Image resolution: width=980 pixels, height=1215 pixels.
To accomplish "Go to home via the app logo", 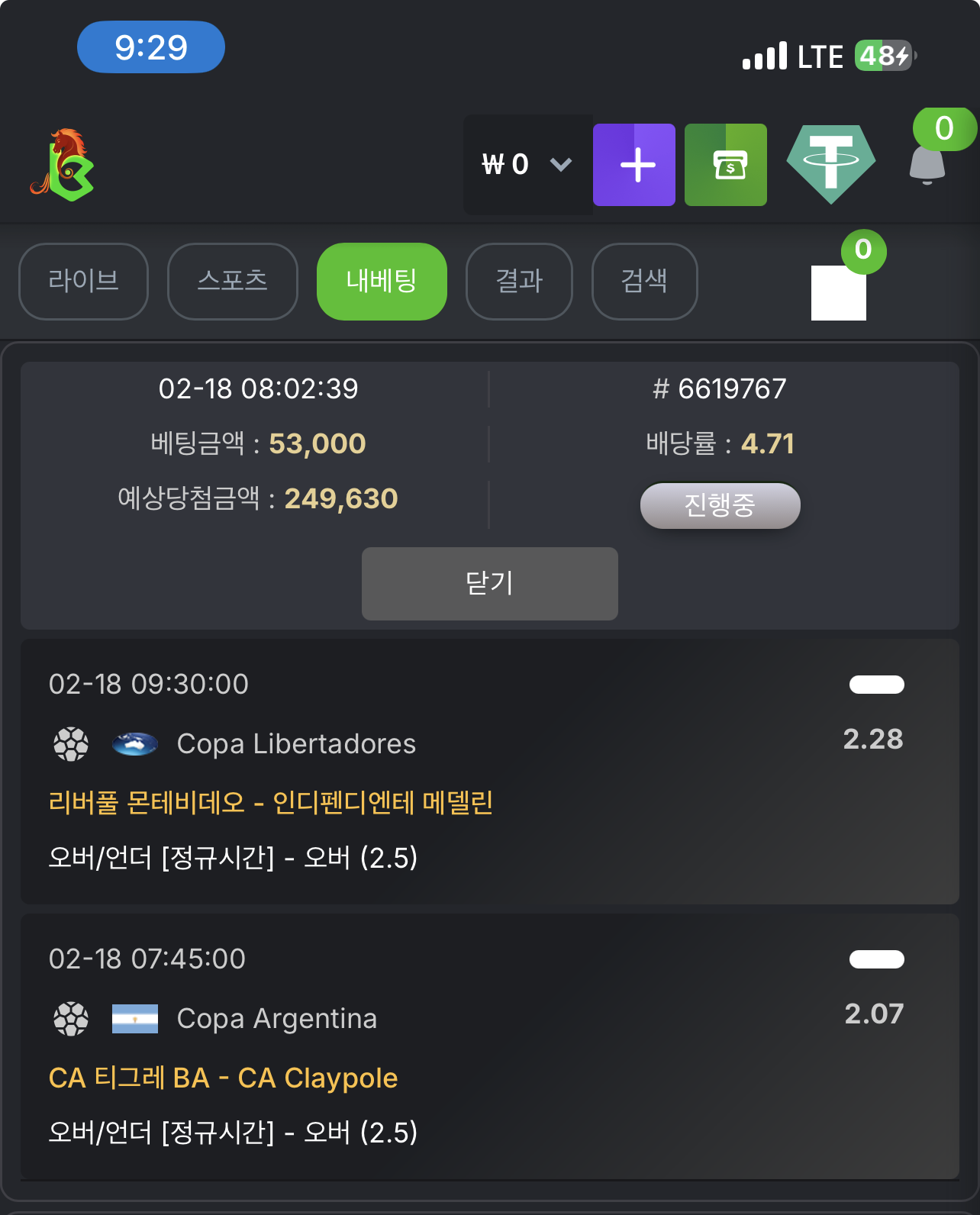I will click(63, 165).
